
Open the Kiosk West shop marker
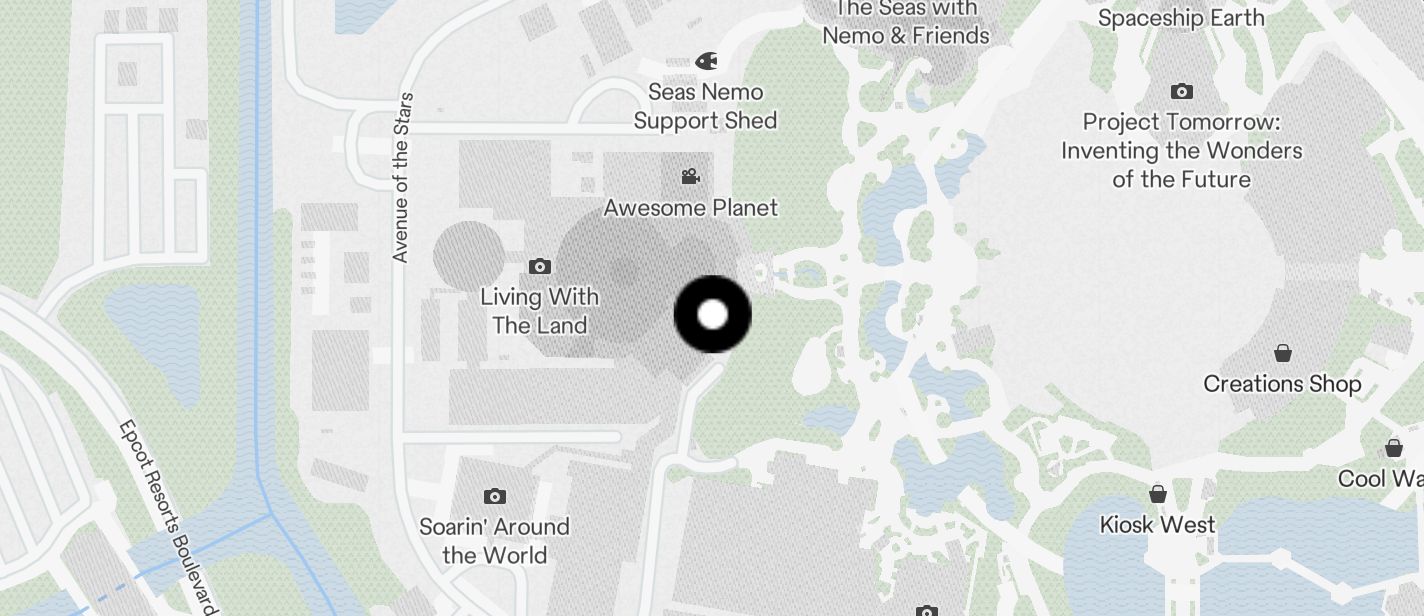(x=1158, y=495)
